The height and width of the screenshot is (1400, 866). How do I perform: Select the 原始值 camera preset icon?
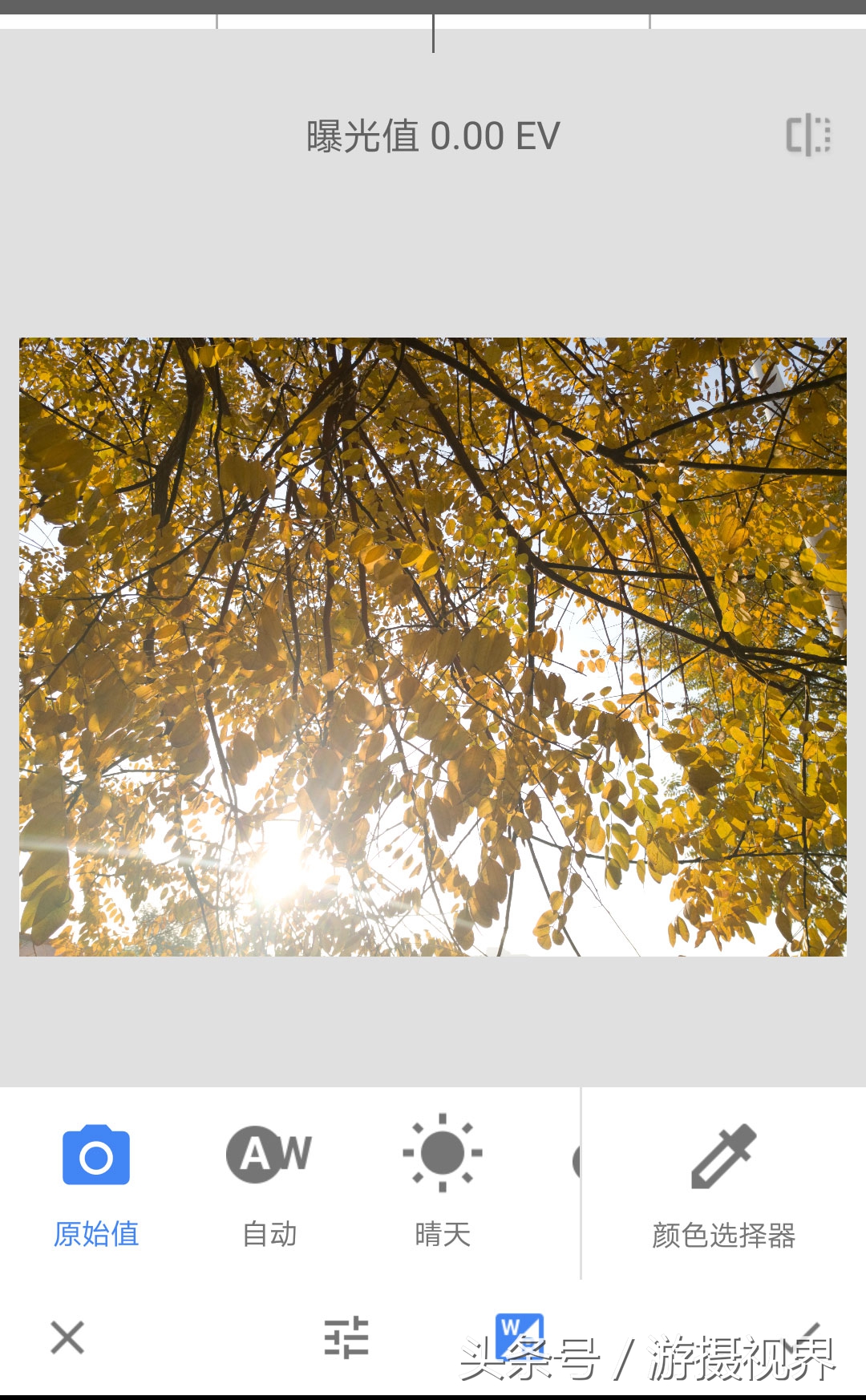(x=95, y=1155)
